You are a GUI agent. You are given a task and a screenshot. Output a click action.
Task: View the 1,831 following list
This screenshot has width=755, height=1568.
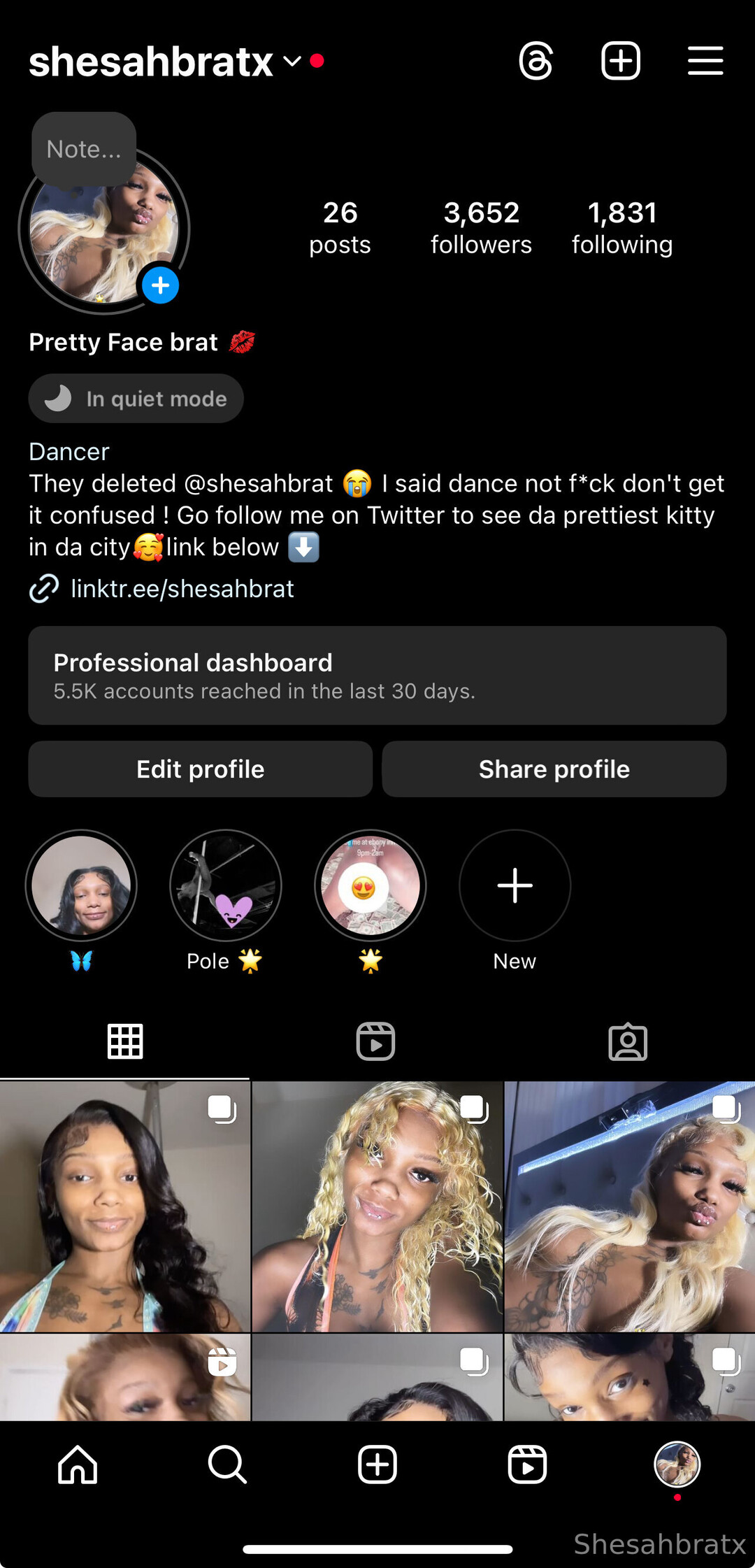click(x=622, y=227)
